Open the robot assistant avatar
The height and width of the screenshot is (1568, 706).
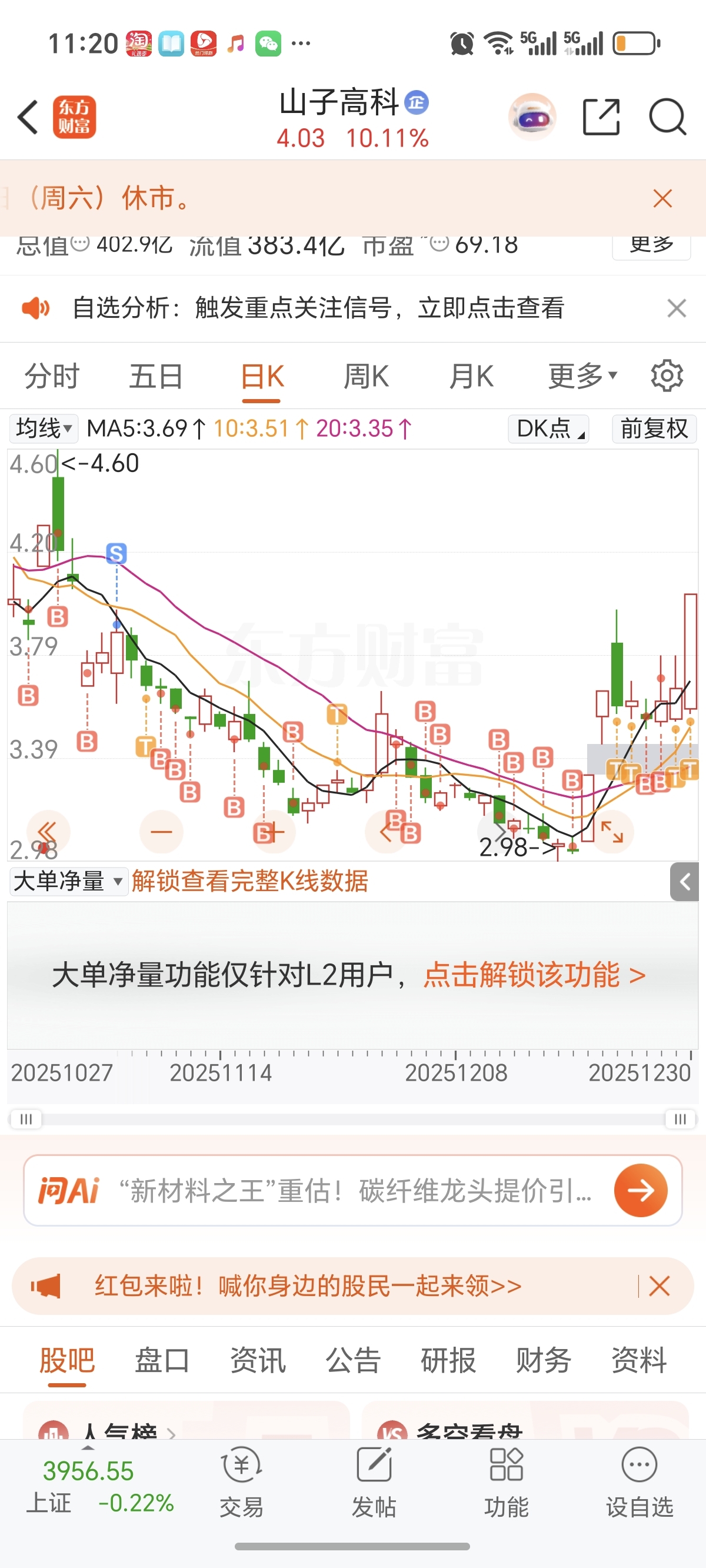click(x=532, y=117)
